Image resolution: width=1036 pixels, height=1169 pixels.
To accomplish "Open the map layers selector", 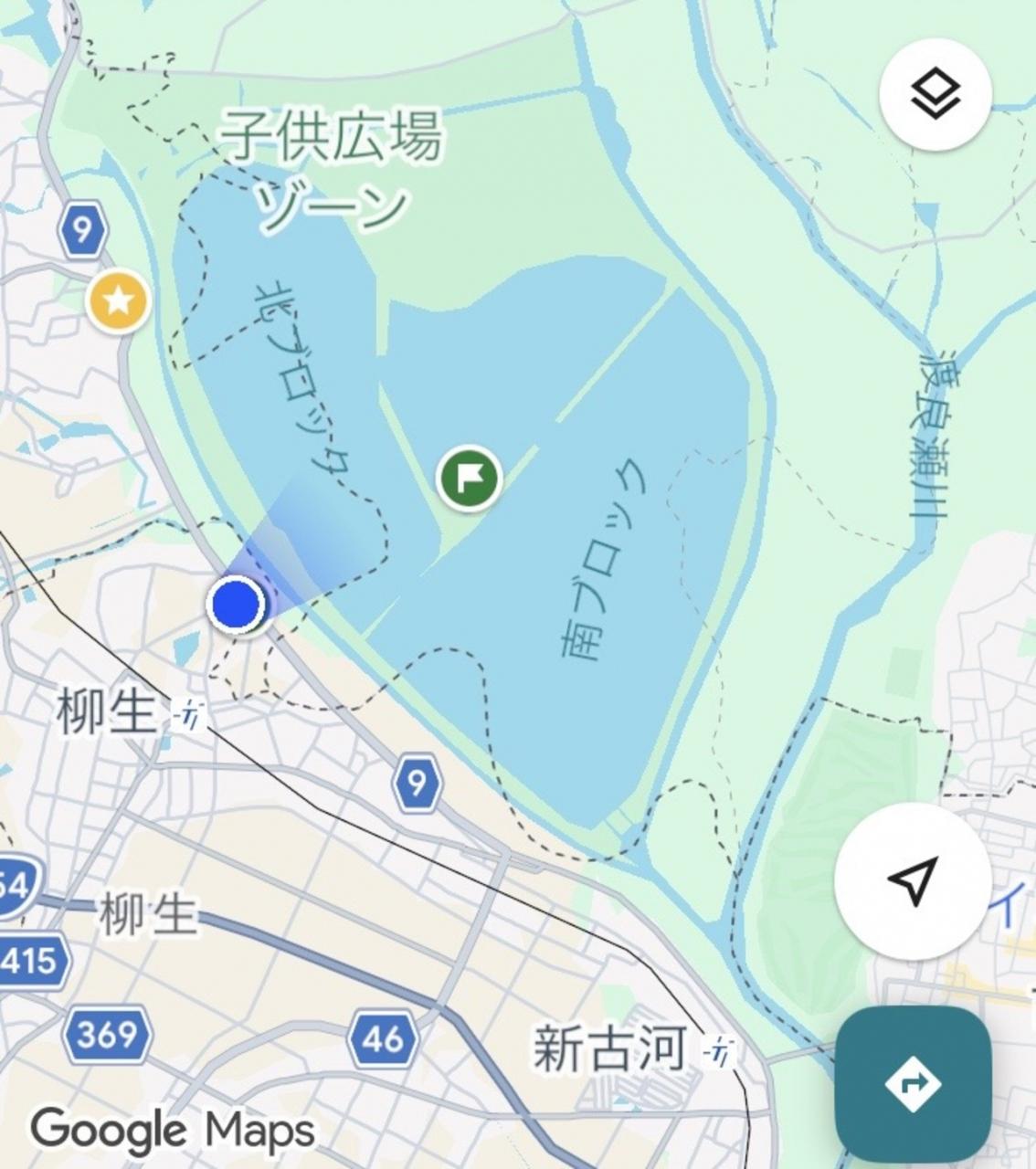I will click(x=935, y=94).
